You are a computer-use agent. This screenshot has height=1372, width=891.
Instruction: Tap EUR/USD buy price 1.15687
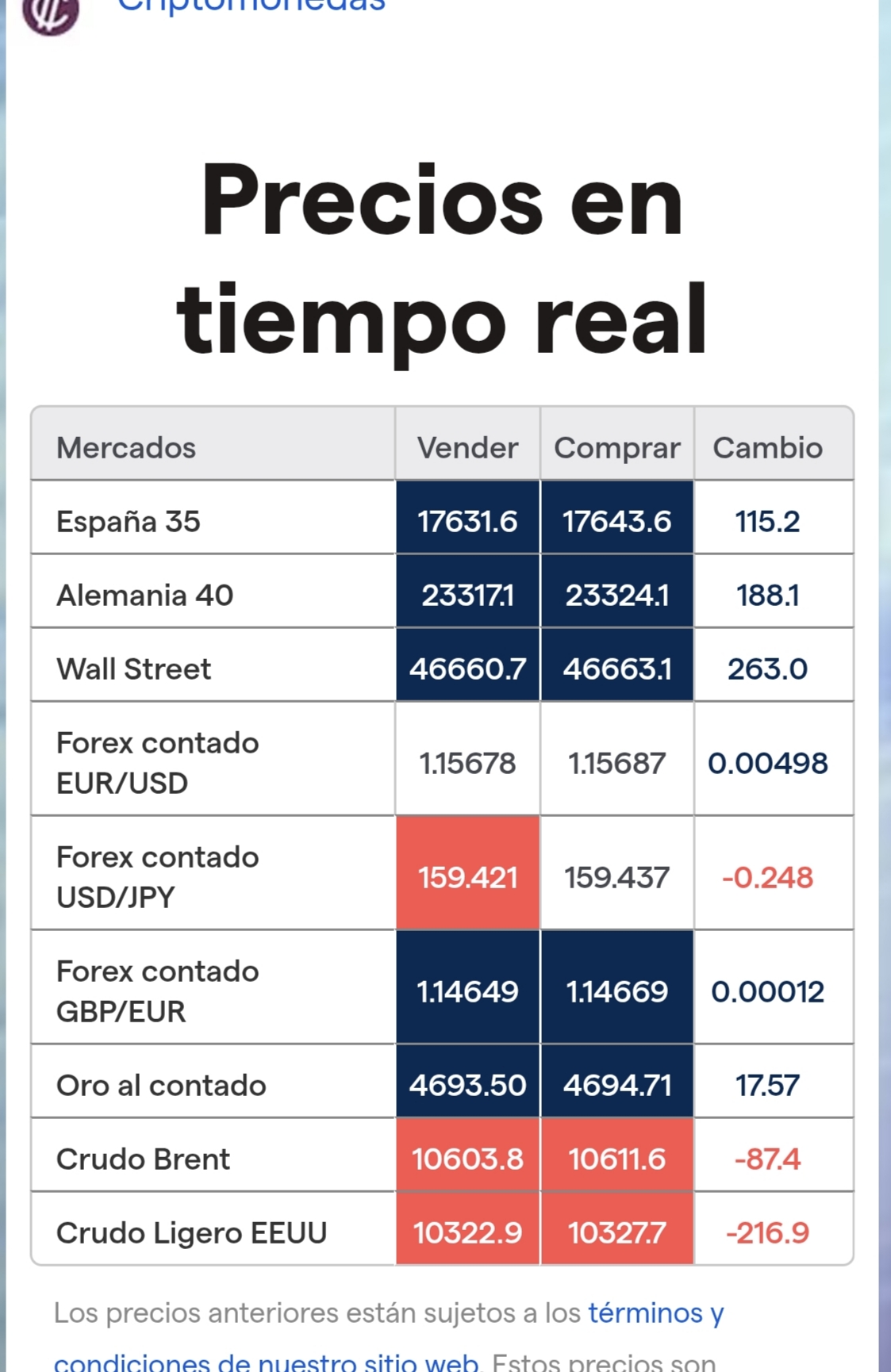tap(616, 763)
